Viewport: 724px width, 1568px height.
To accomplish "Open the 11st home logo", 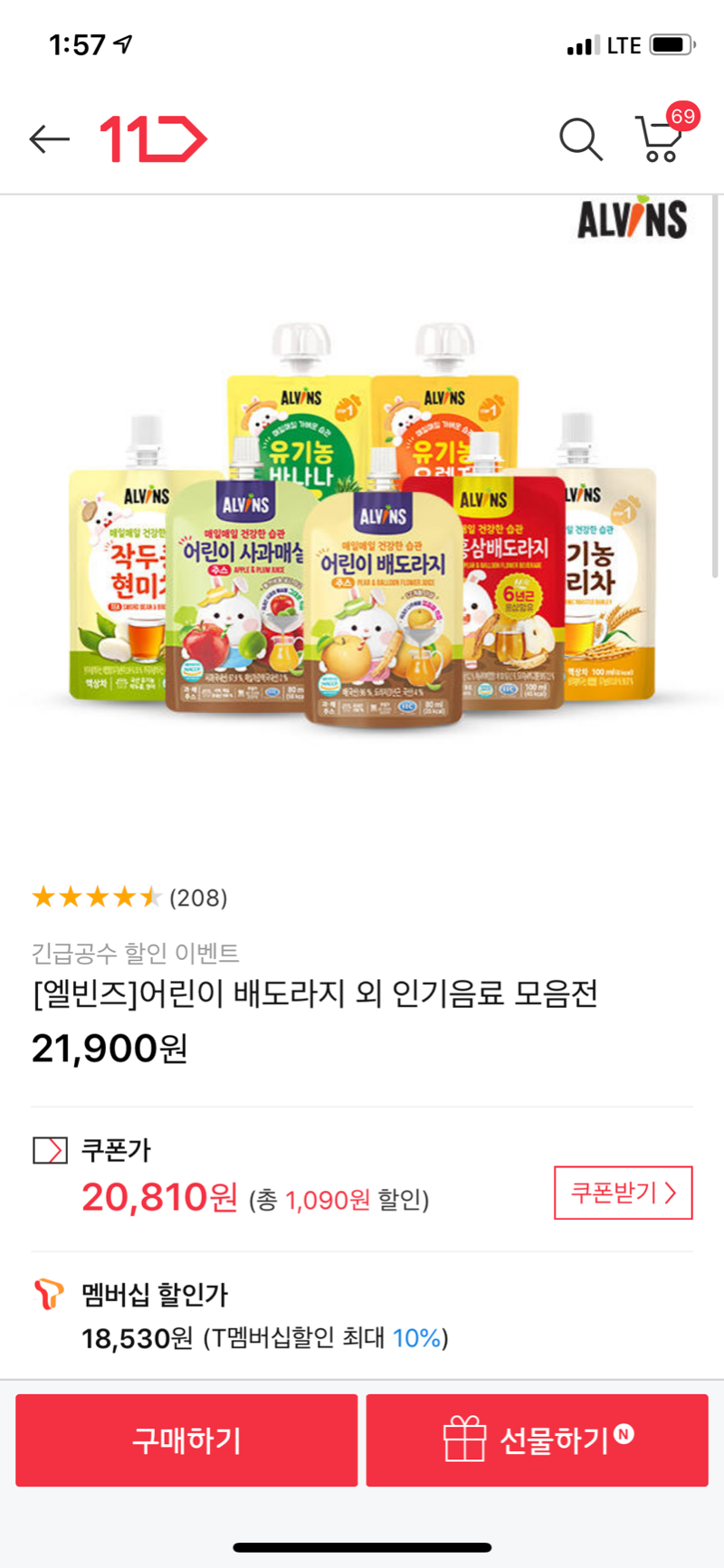I will click(153, 138).
